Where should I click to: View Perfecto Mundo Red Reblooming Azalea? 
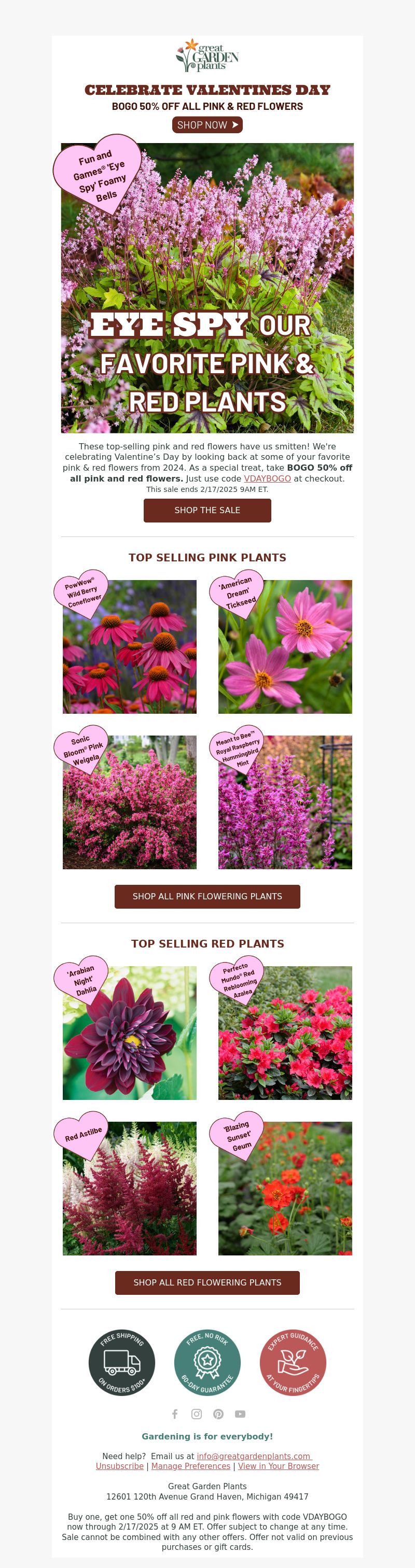(285, 1033)
